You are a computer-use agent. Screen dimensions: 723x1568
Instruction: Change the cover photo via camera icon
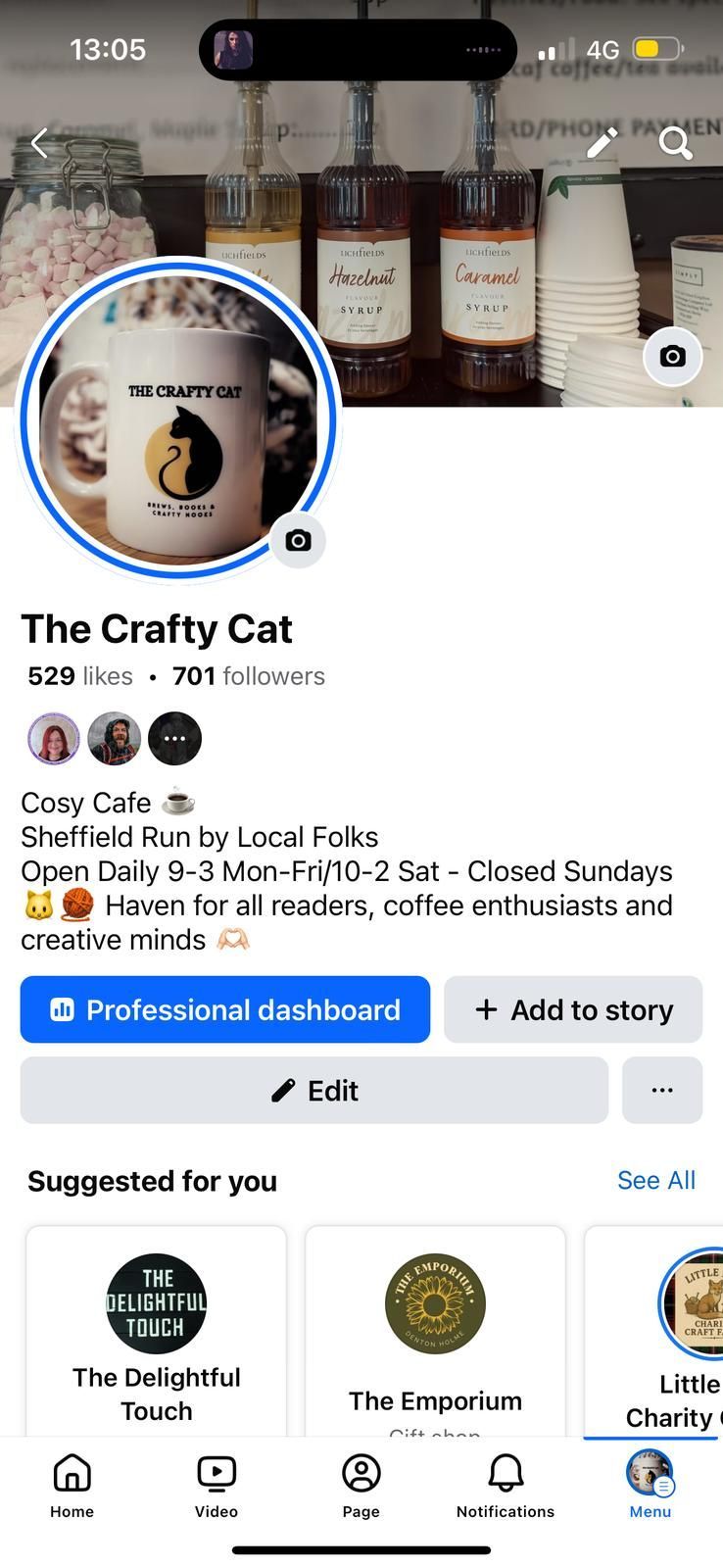[672, 356]
